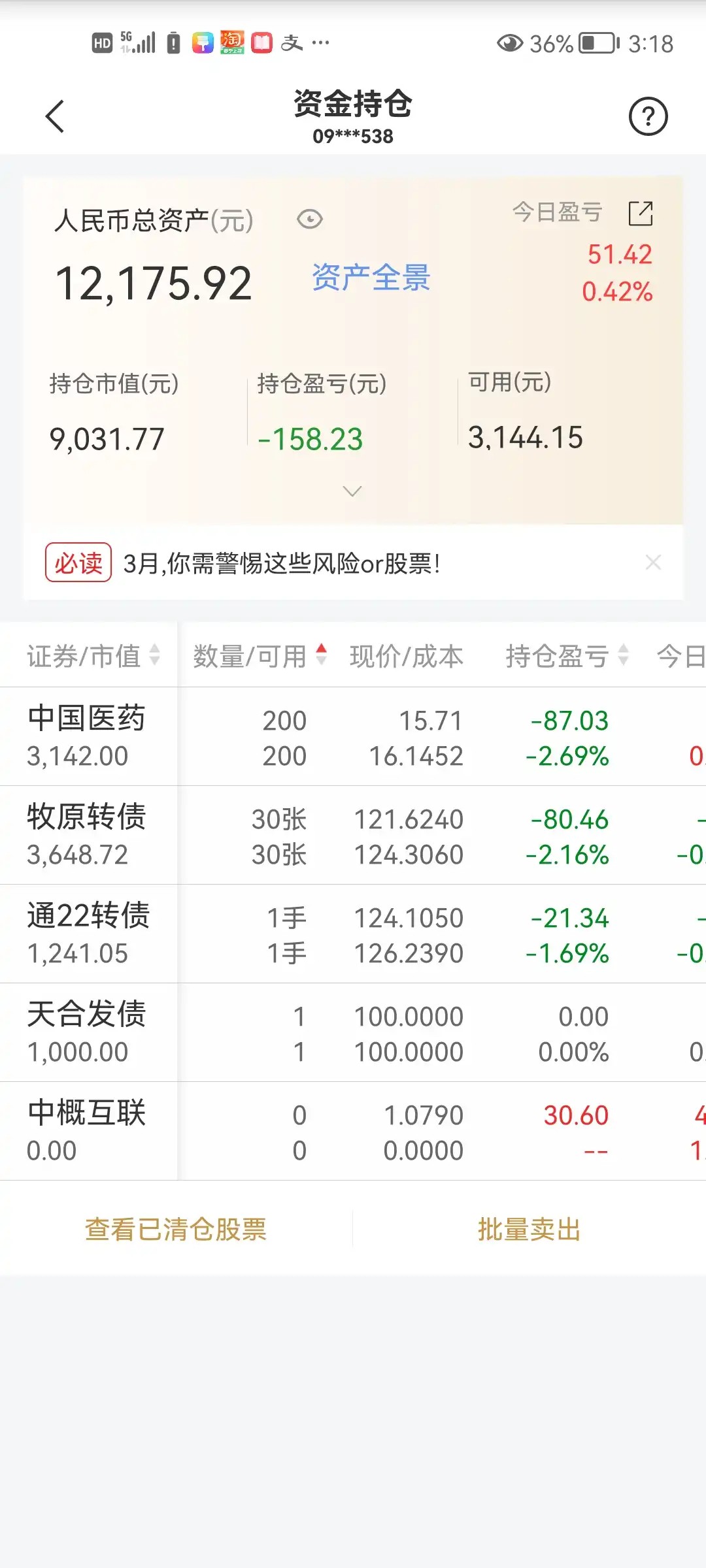Open 资产全景 link
Viewport: 706px width, 1568px height.
click(371, 278)
